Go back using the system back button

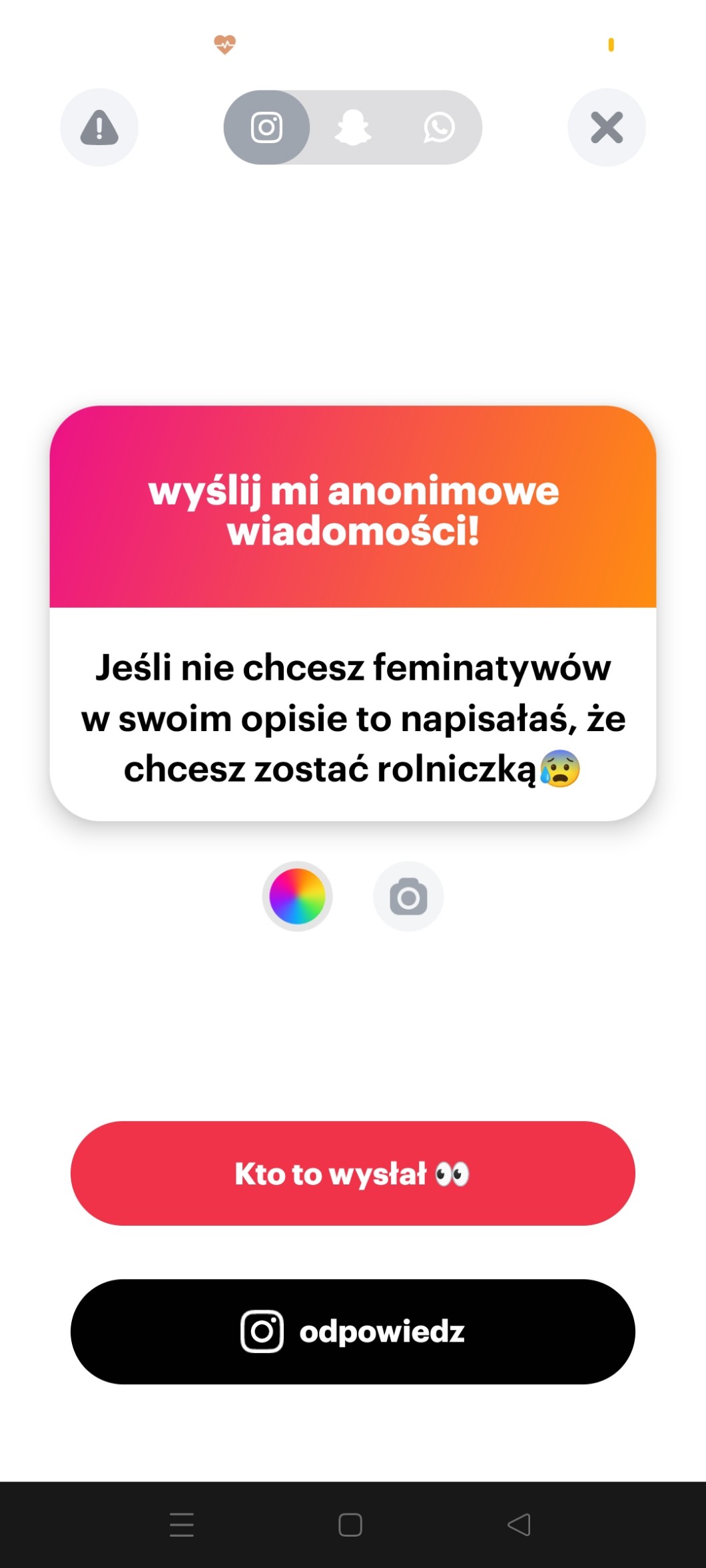pos(519,1524)
